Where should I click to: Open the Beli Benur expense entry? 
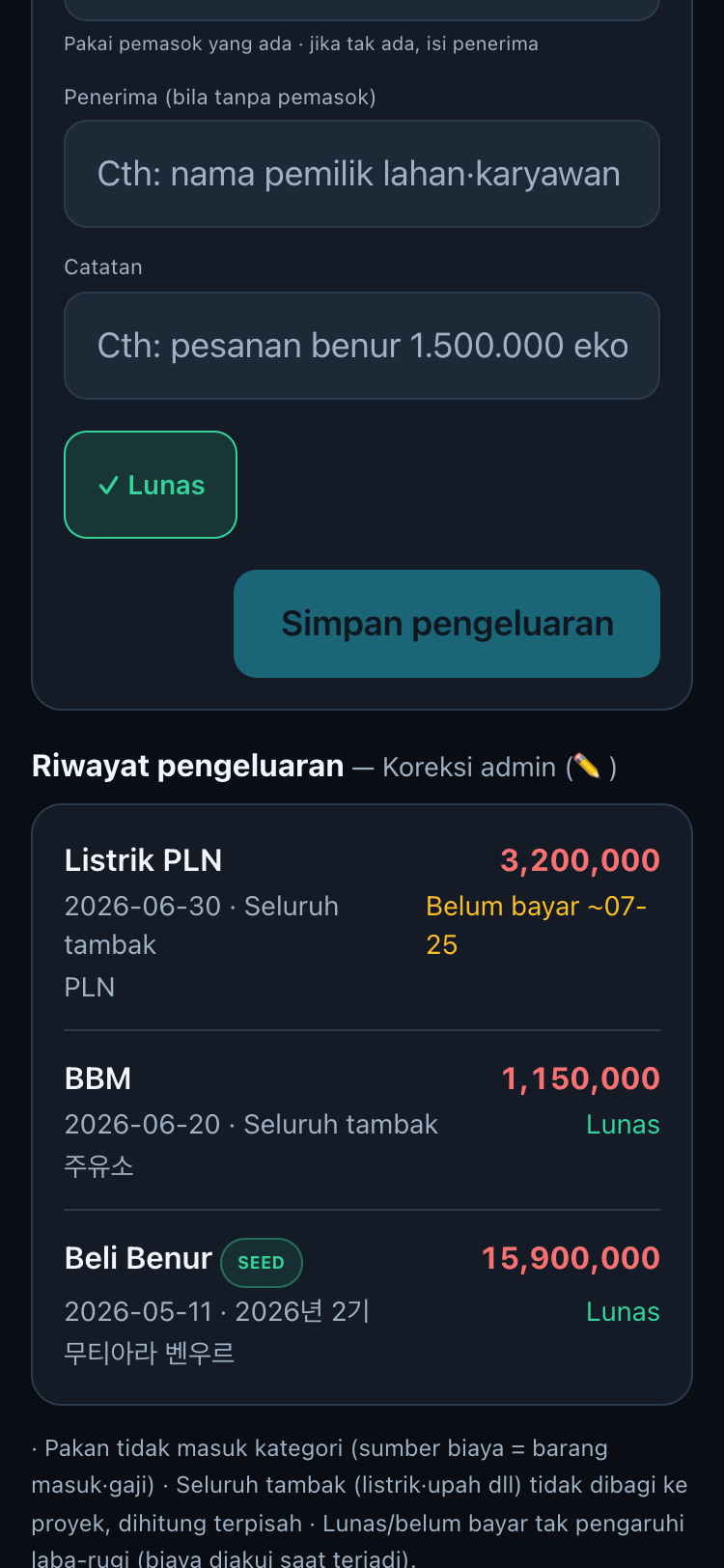pyautogui.click(x=362, y=1304)
